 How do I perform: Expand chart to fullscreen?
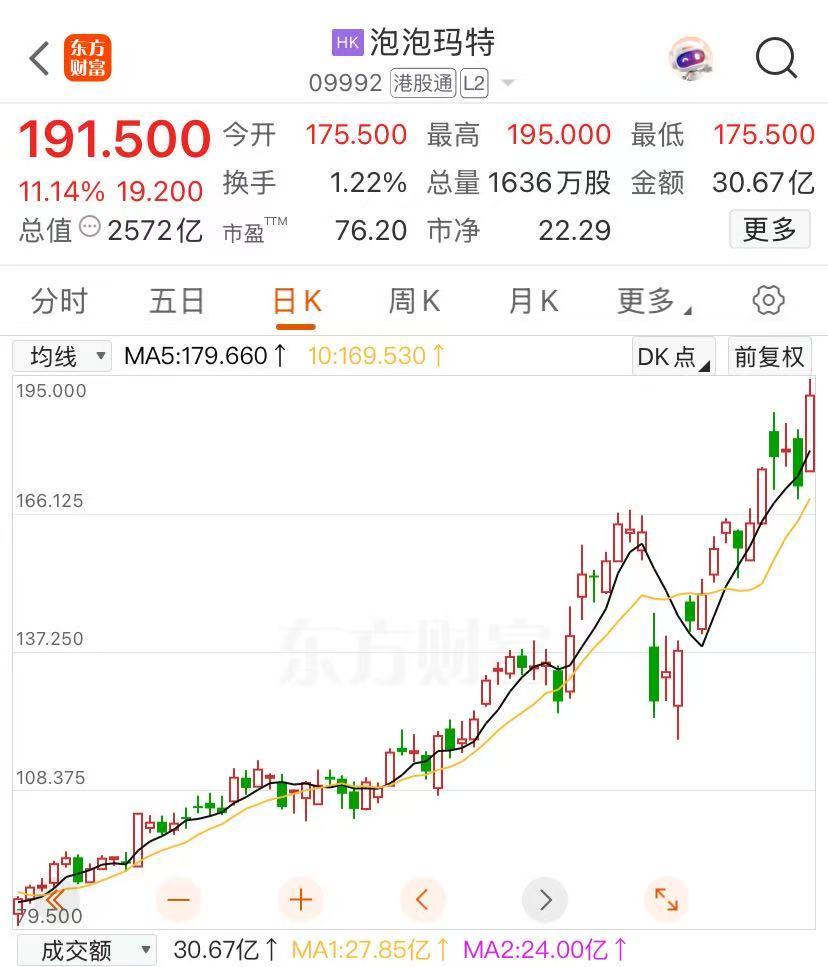click(666, 900)
